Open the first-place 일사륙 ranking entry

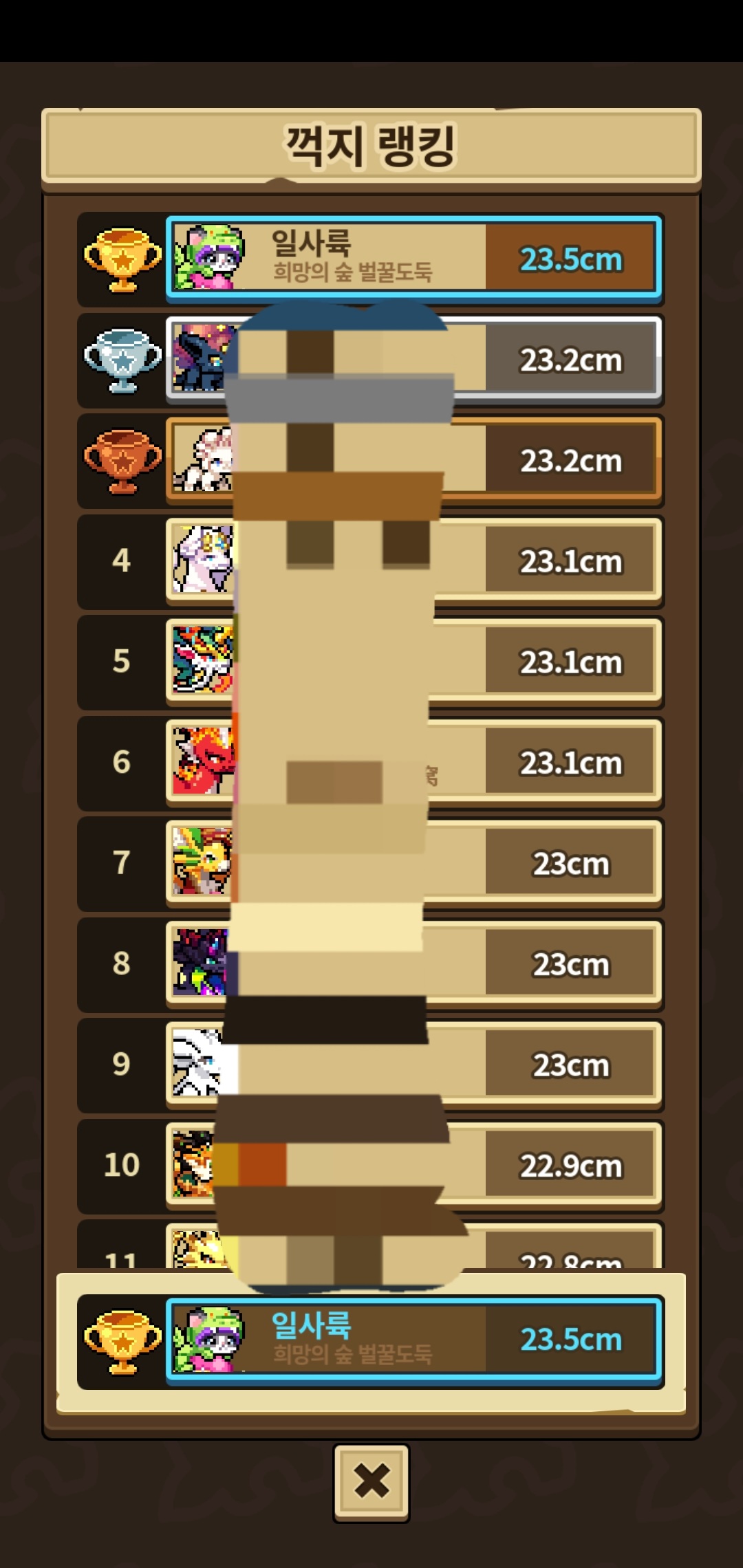point(413,258)
